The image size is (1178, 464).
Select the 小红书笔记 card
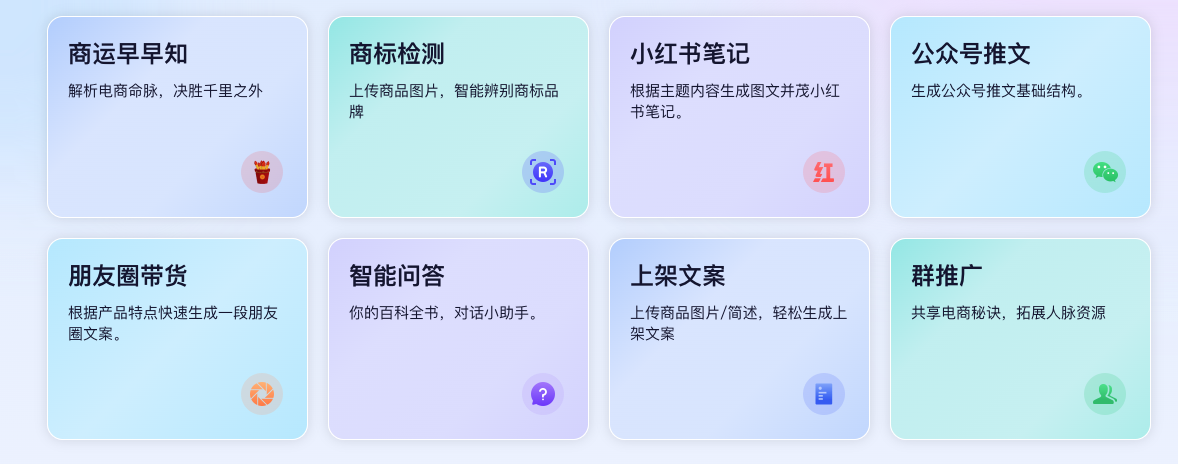coord(739,117)
